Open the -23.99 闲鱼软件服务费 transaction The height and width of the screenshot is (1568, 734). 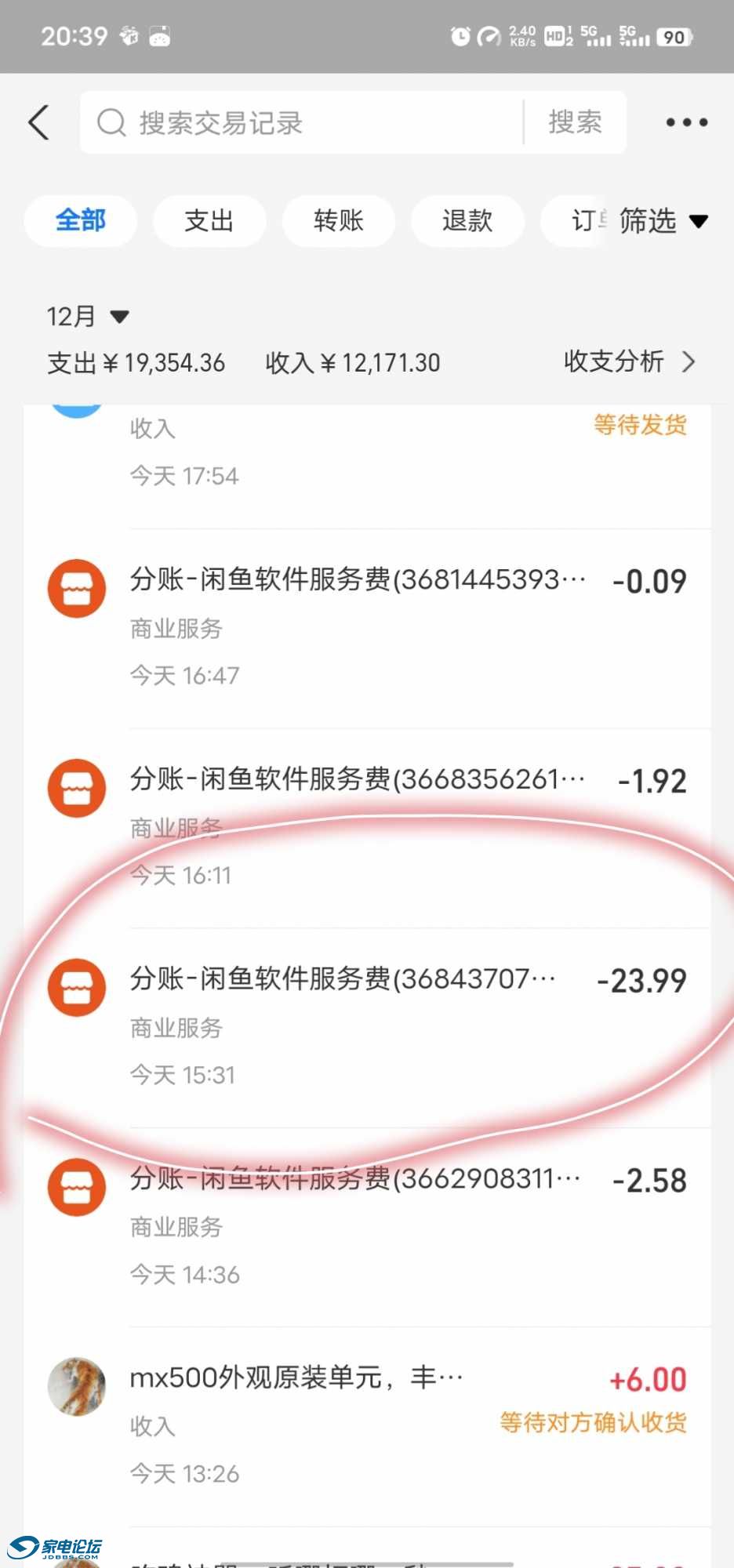367,1027
